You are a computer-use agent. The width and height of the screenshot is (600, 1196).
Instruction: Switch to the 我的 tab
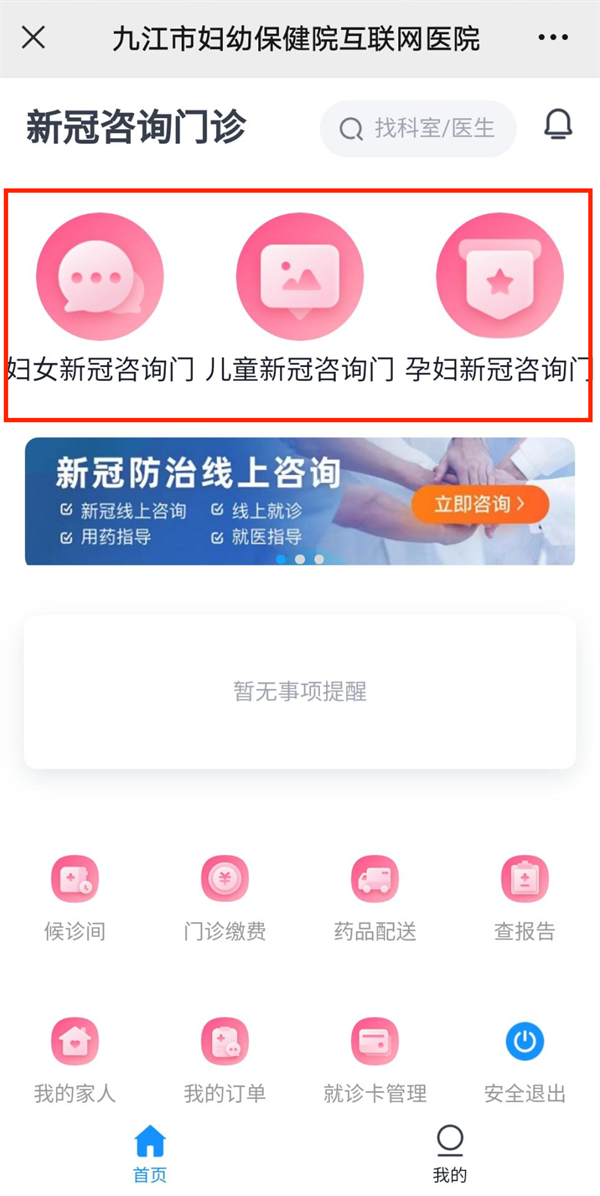pyautogui.click(x=450, y=1152)
